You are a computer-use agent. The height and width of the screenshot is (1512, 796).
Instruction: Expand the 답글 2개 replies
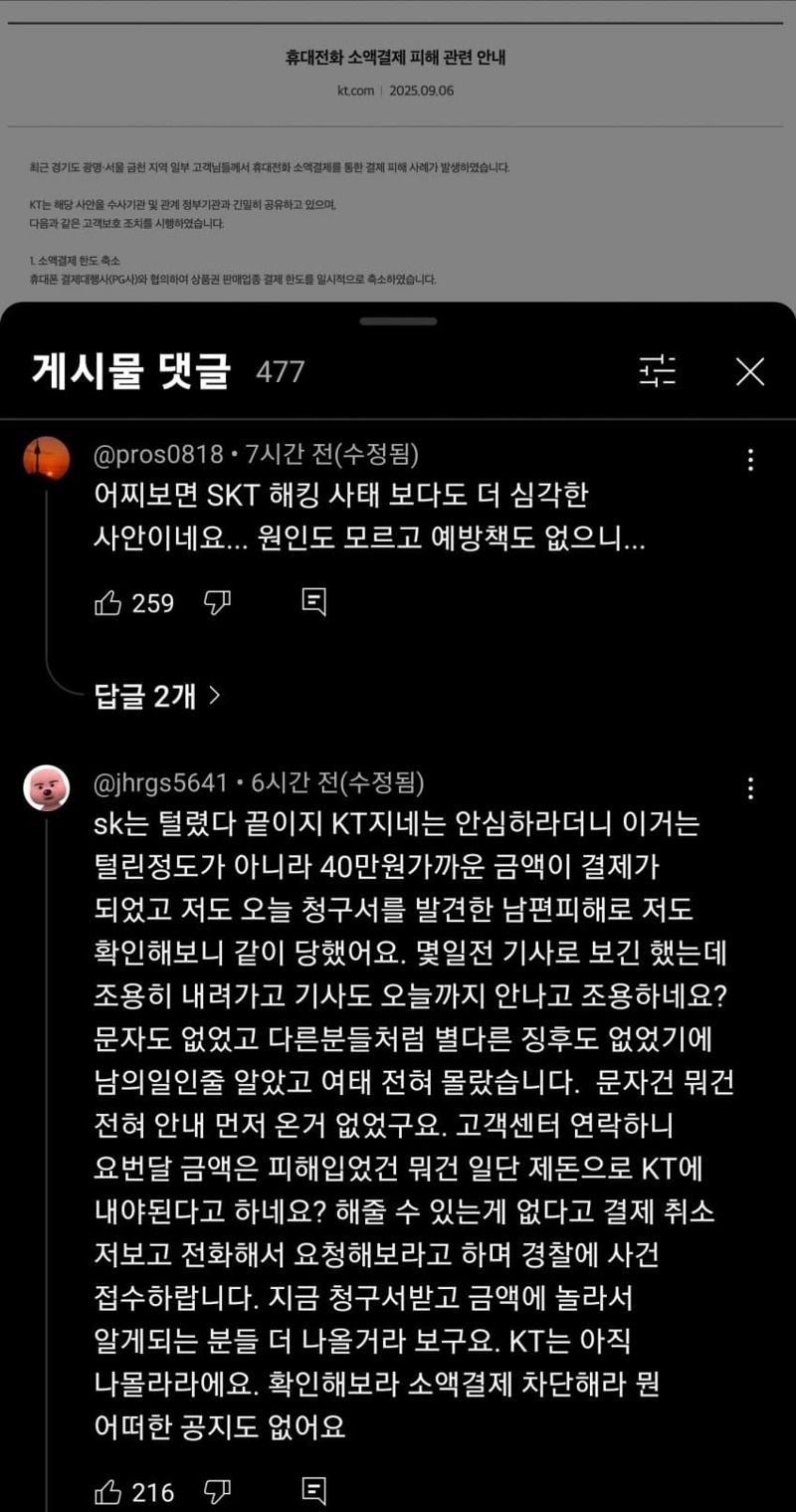coord(157,696)
